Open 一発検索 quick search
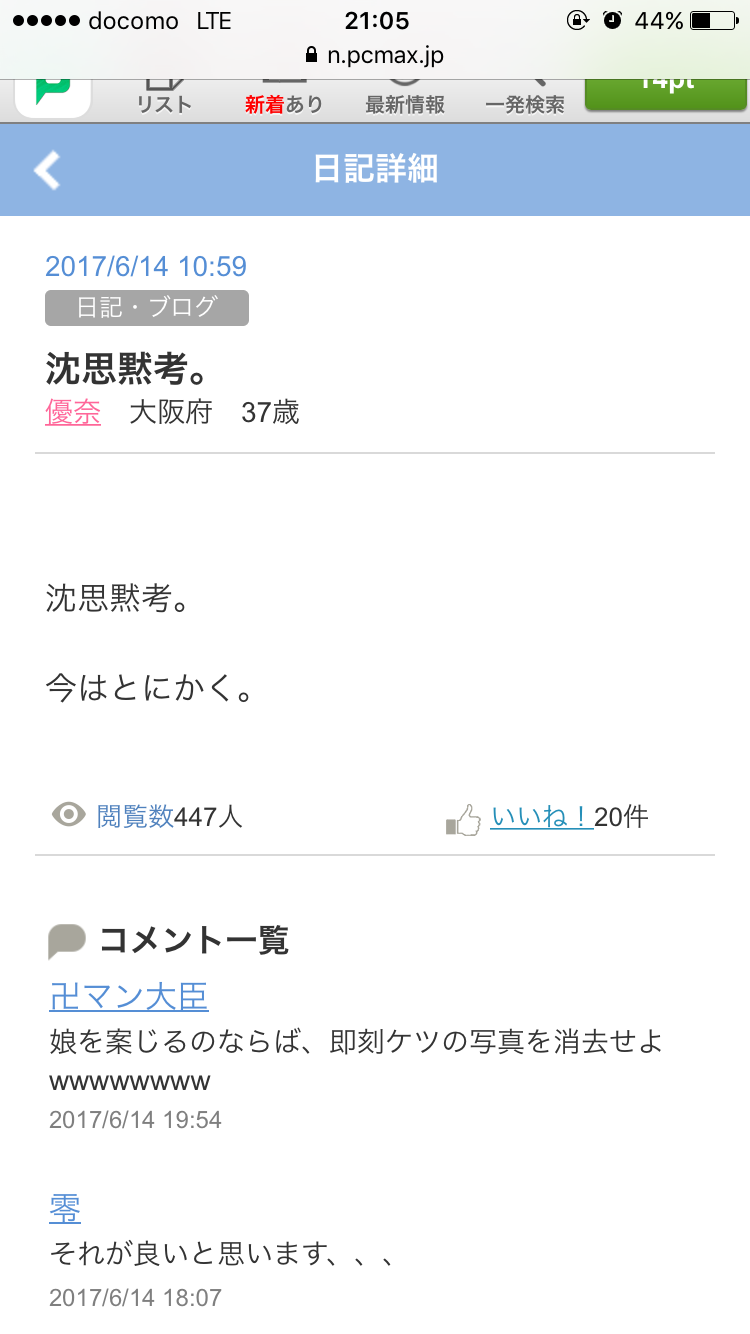This screenshot has height=1334, width=750. coord(525,99)
